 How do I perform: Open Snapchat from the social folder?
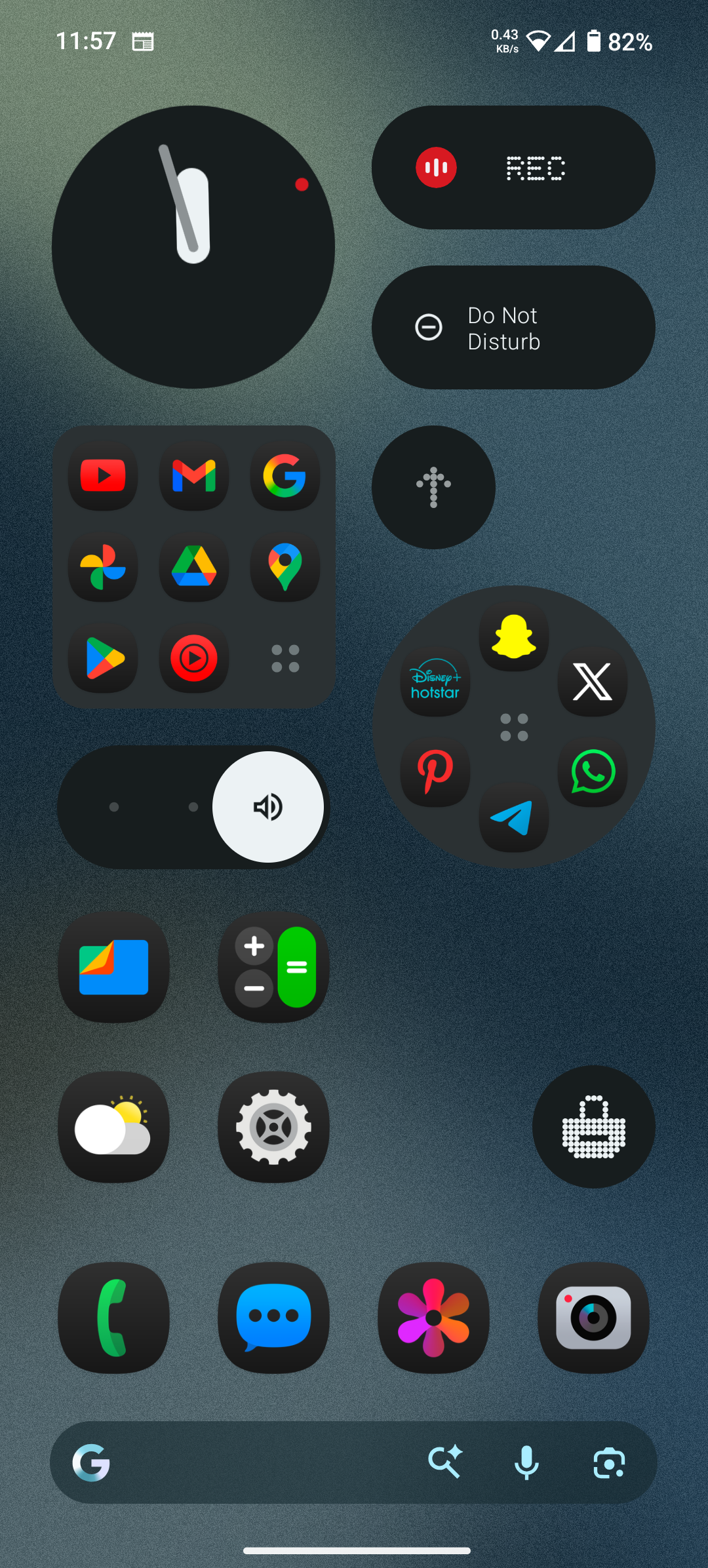click(514, 637)
